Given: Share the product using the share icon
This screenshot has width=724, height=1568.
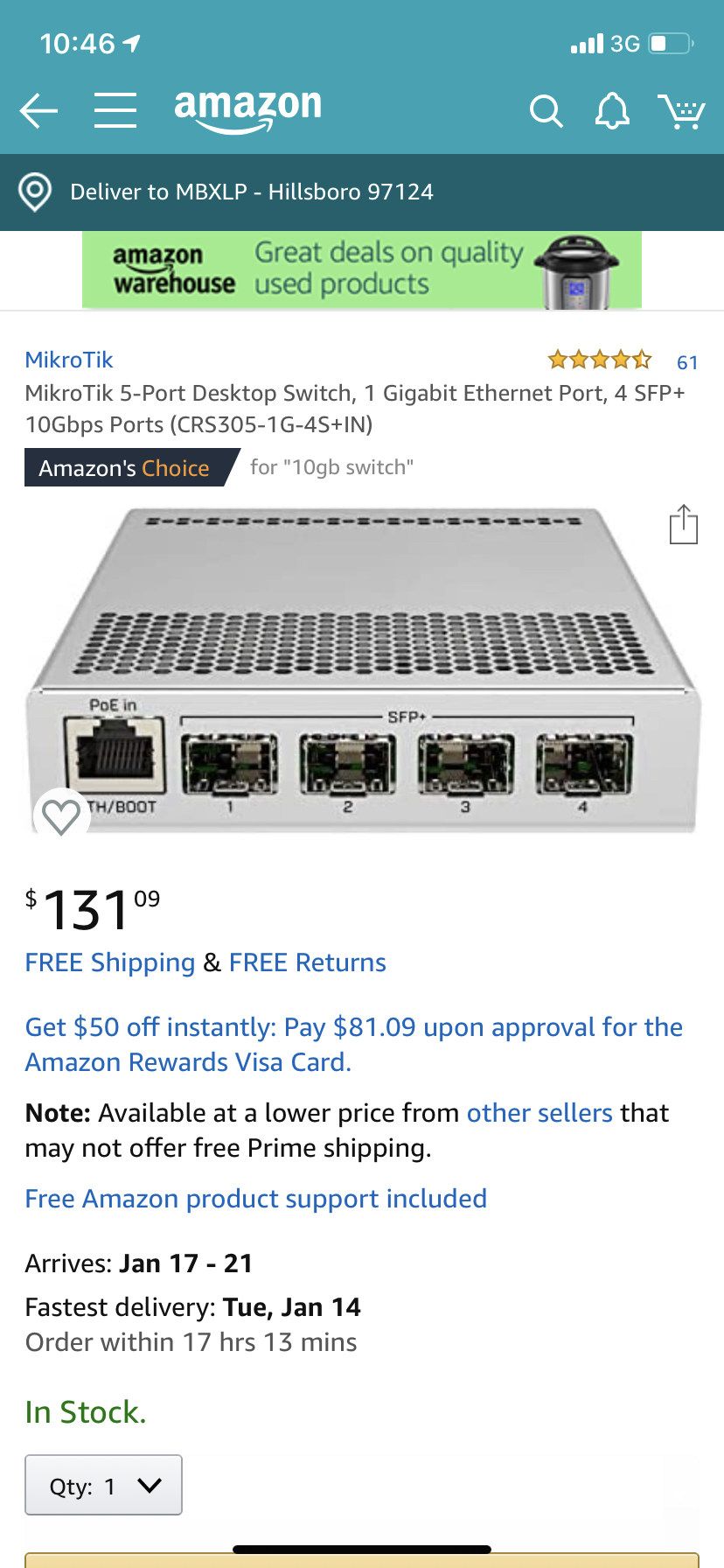Looking at the screenshot, I should point(686,523).
